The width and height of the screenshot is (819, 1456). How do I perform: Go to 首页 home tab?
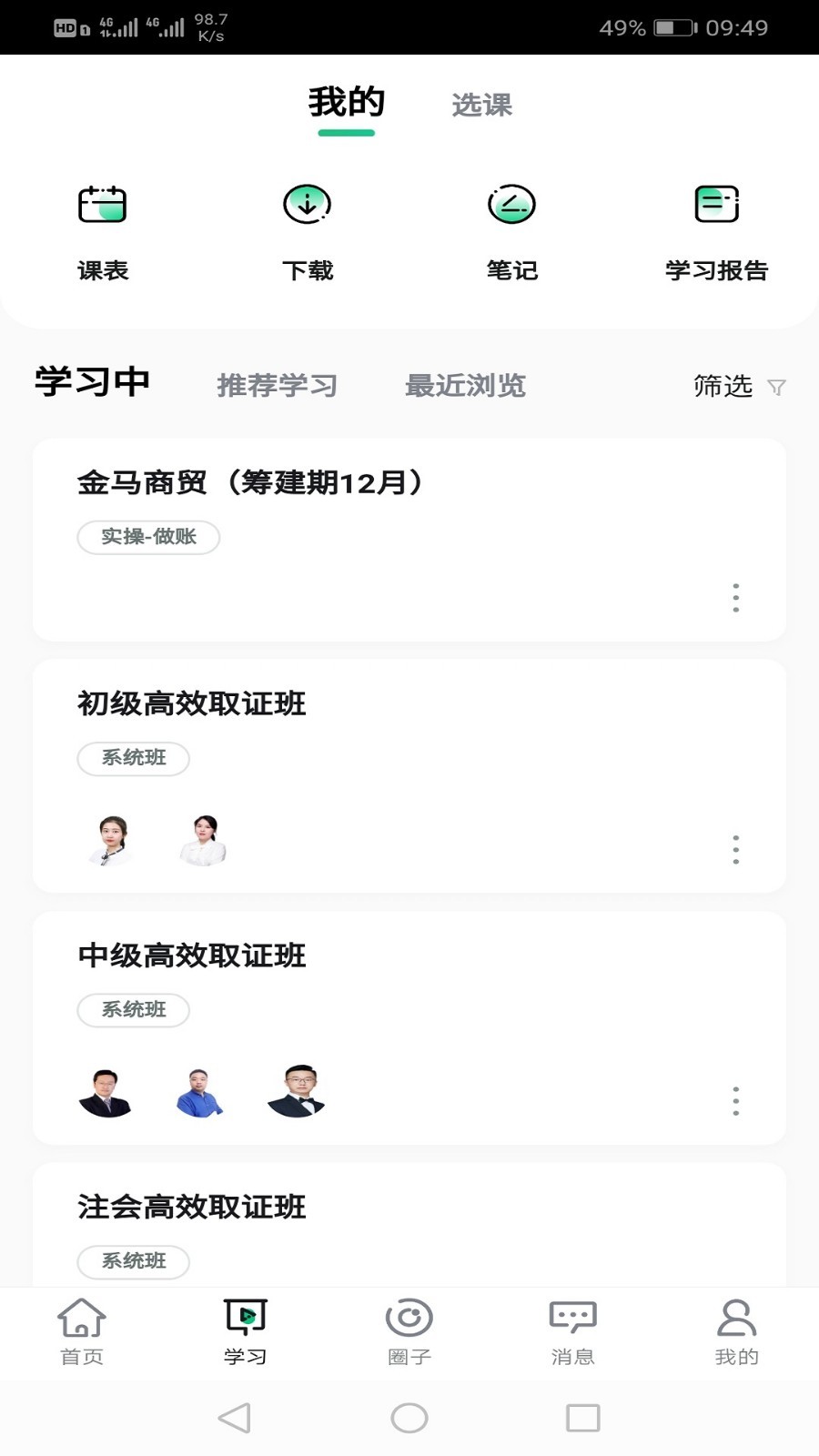82,1331
